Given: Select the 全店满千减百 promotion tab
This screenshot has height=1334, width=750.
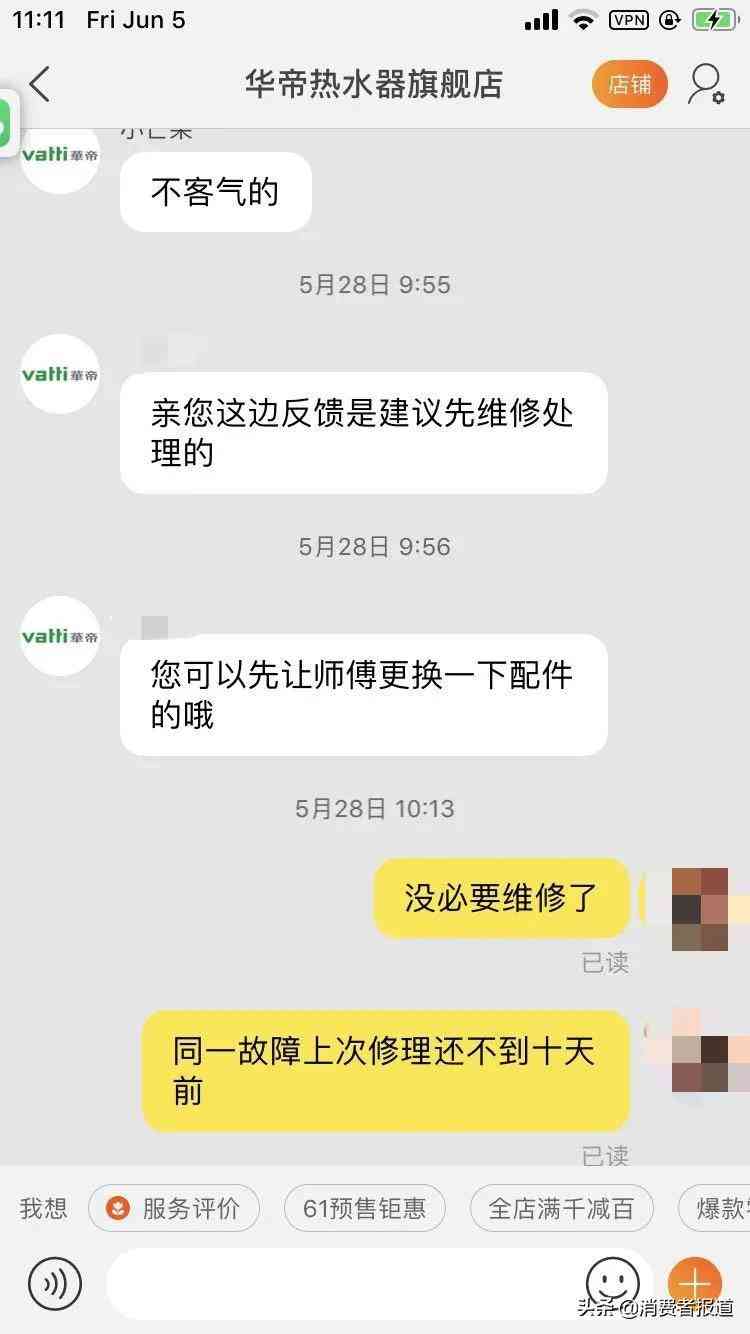Looking at the screenshot, I should (561, 1208).
